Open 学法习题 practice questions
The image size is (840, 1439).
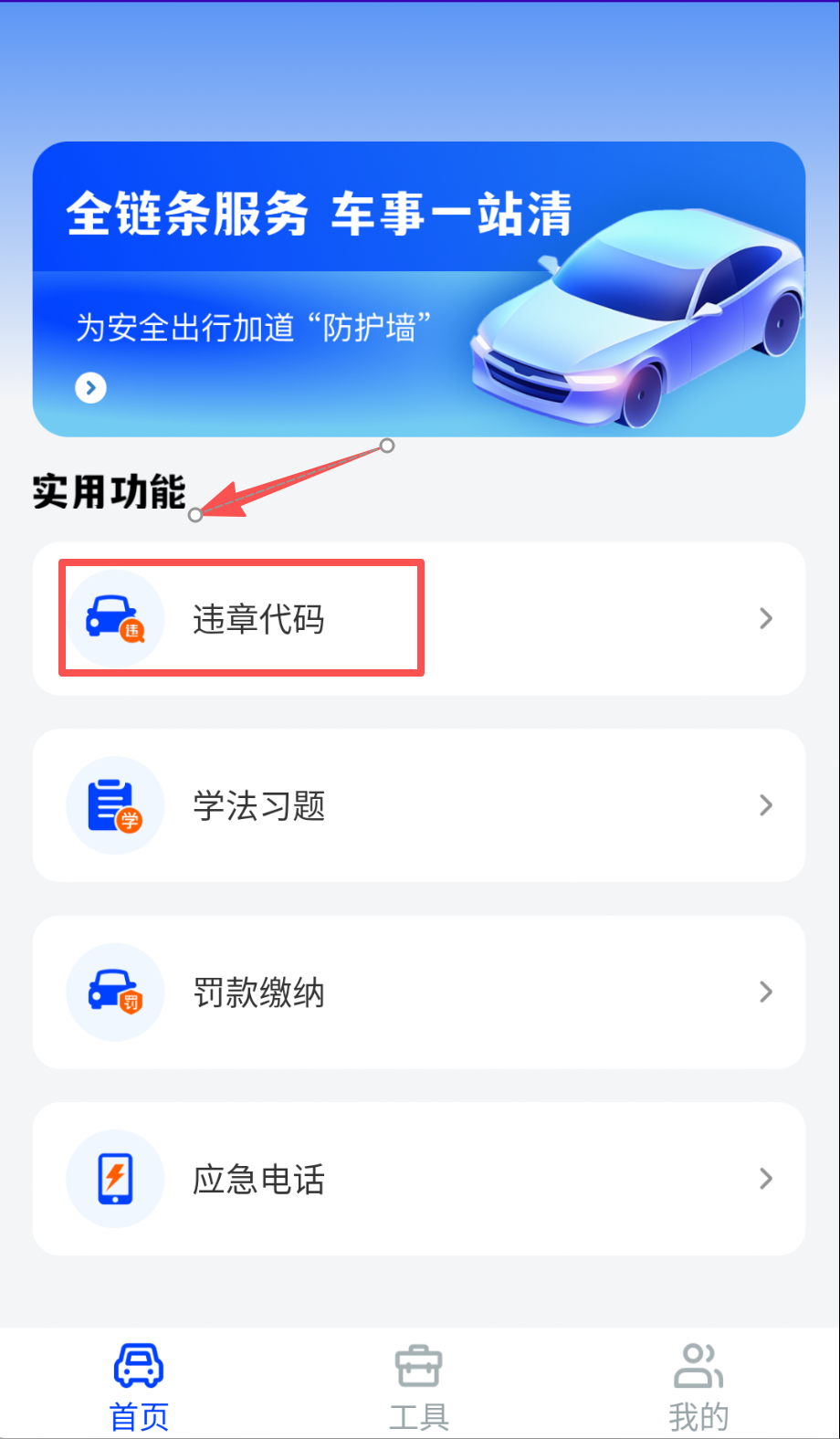pyautogui.click(x=418, y=805)
